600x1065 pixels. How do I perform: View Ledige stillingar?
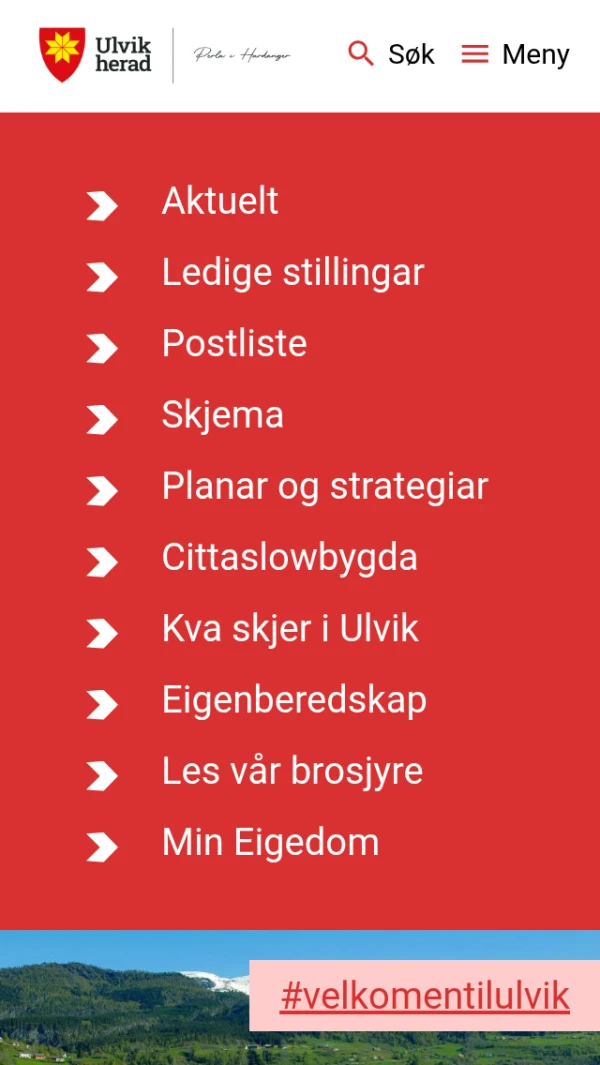pyautogui.click(x=293, y=272)
